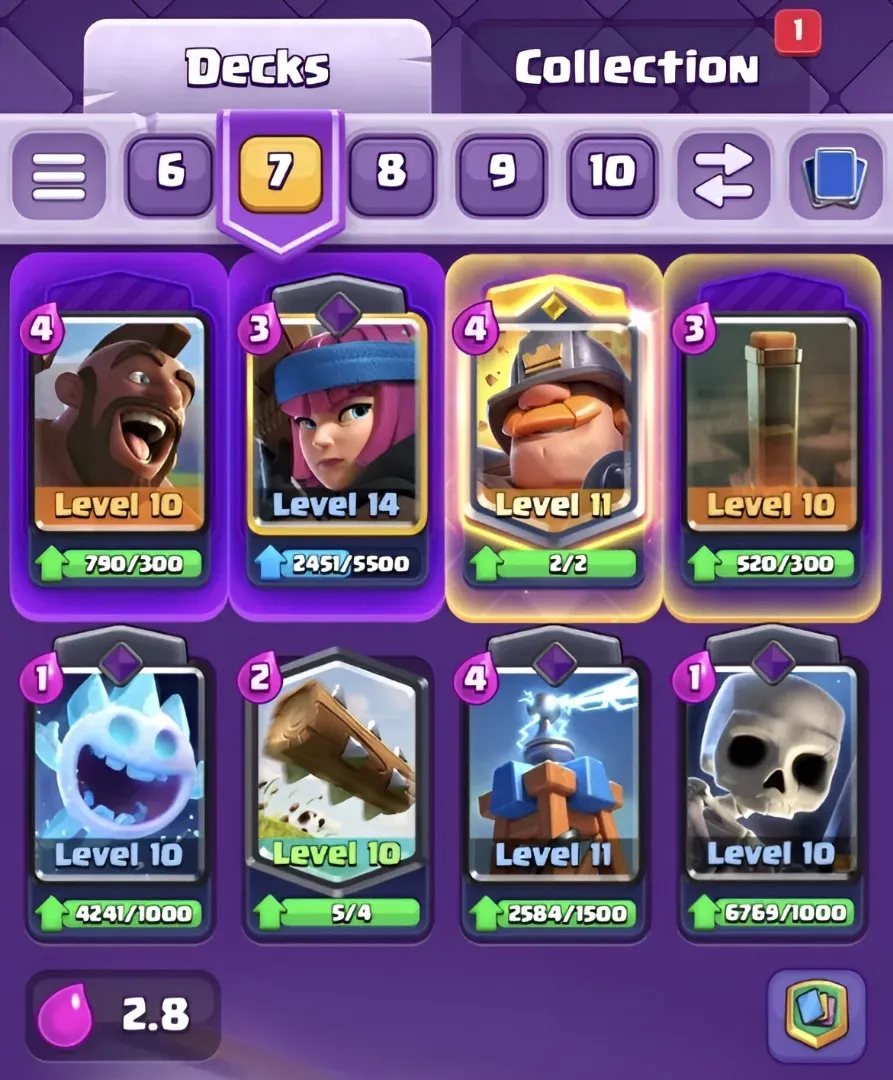Open the deck list menu button

click(59, 175)
